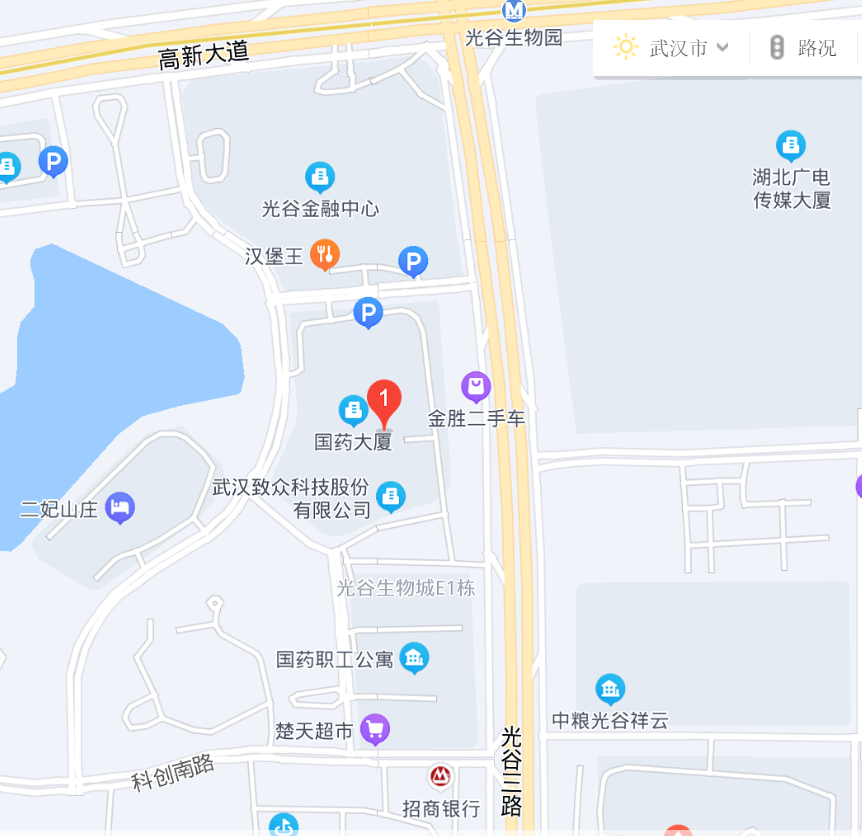Select the 光谷生物园 metro station marker

514,11
